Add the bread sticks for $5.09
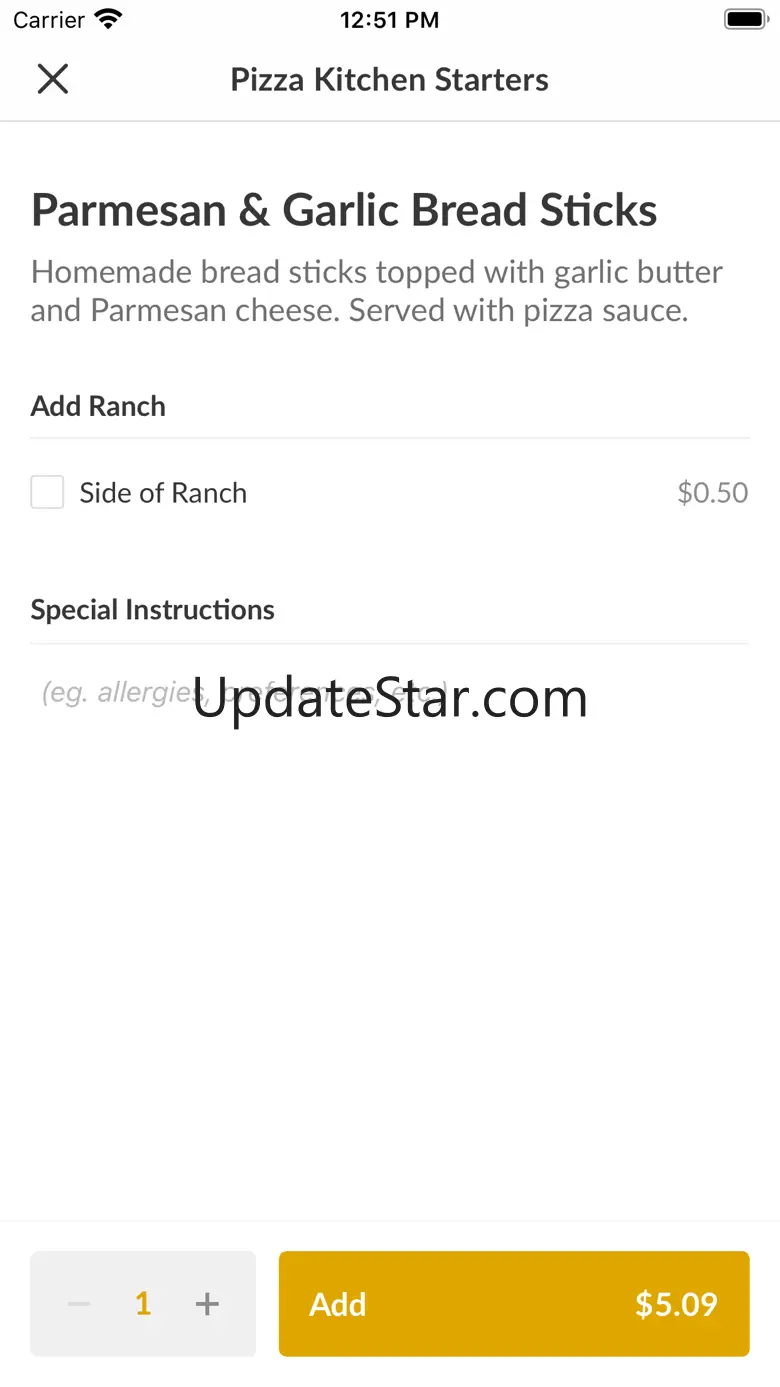Viewport: 780px width, 1387px height. (513, 1304)
